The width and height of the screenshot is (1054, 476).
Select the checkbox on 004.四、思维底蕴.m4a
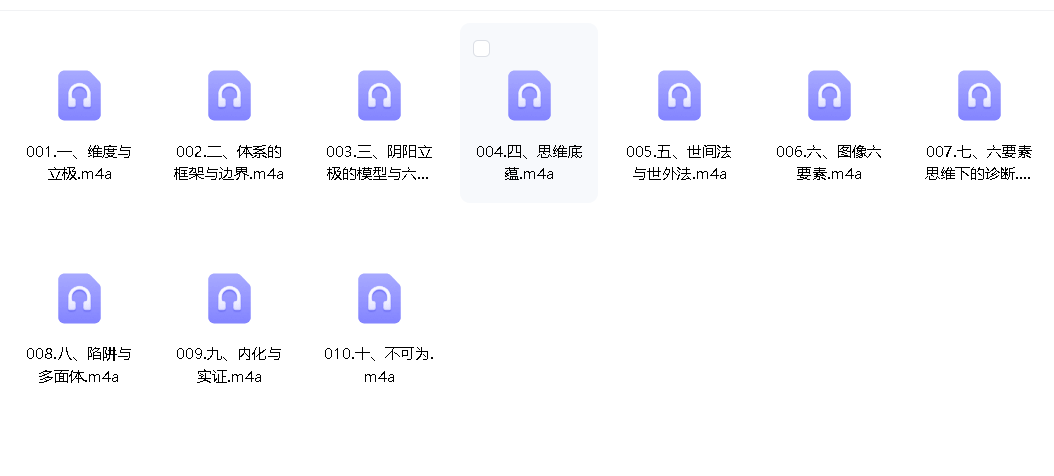click(x=482, y=49)
